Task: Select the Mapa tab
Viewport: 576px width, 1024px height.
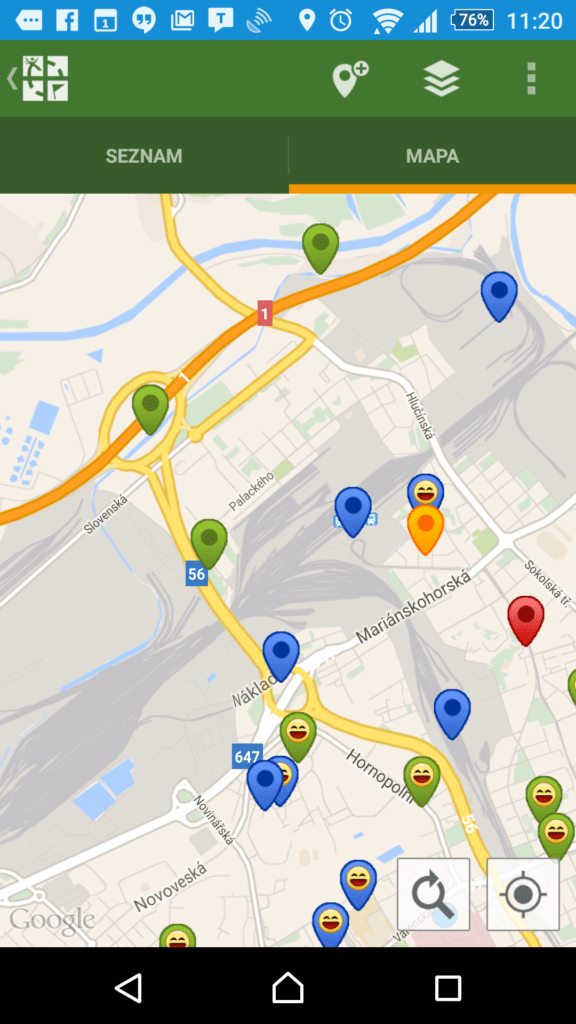Action: (432, 156)
